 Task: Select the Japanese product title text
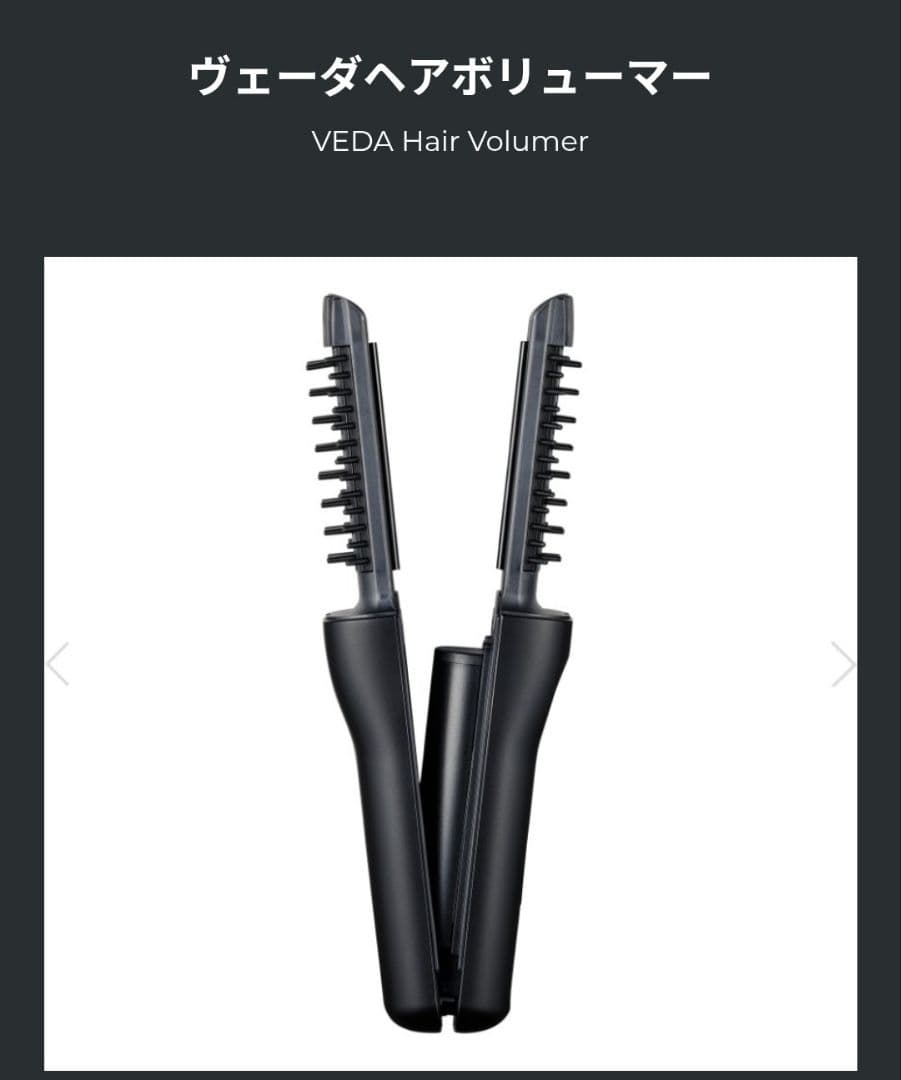(450, 72)
